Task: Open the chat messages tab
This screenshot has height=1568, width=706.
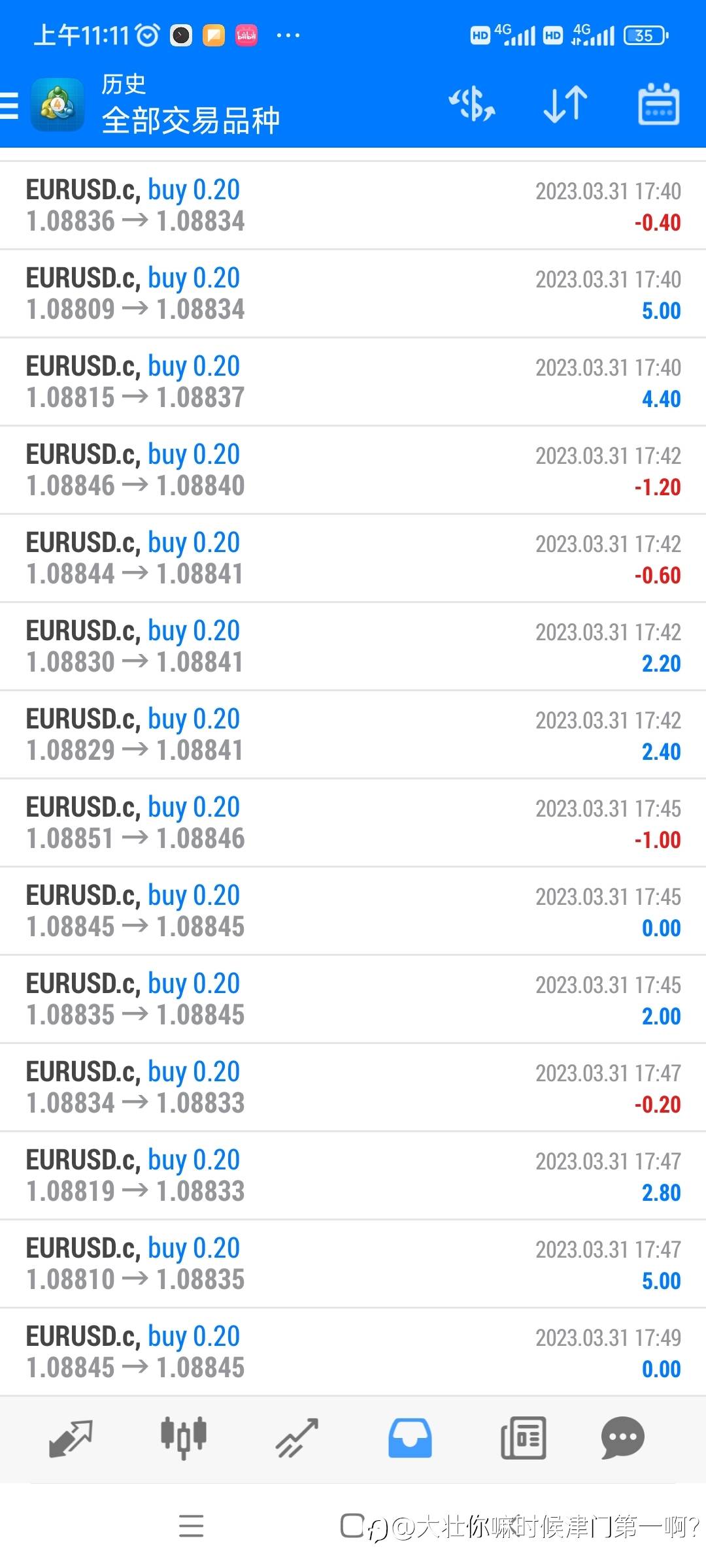Action: (623, 1438)
